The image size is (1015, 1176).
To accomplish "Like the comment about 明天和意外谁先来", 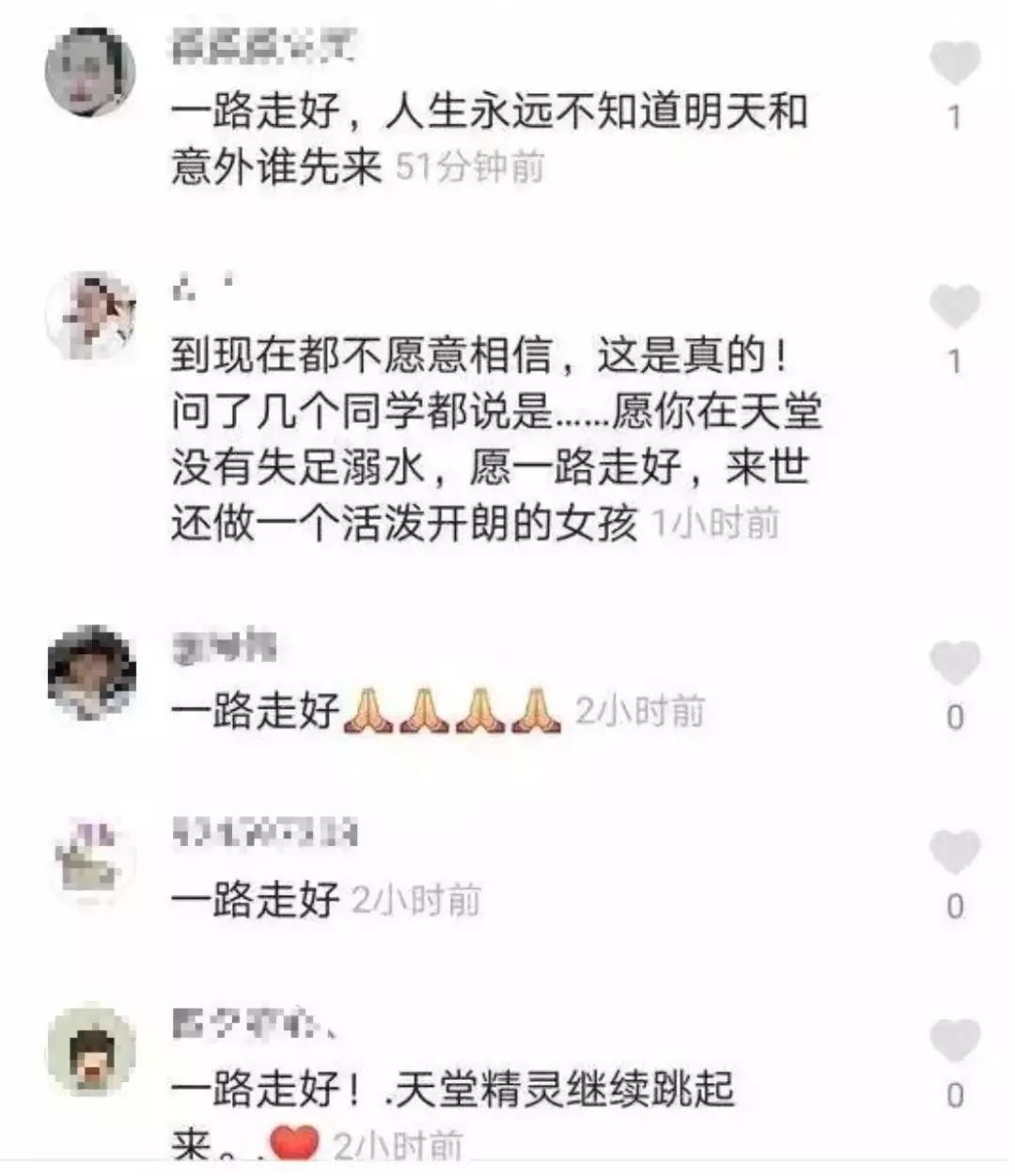I will coord(954,64).
